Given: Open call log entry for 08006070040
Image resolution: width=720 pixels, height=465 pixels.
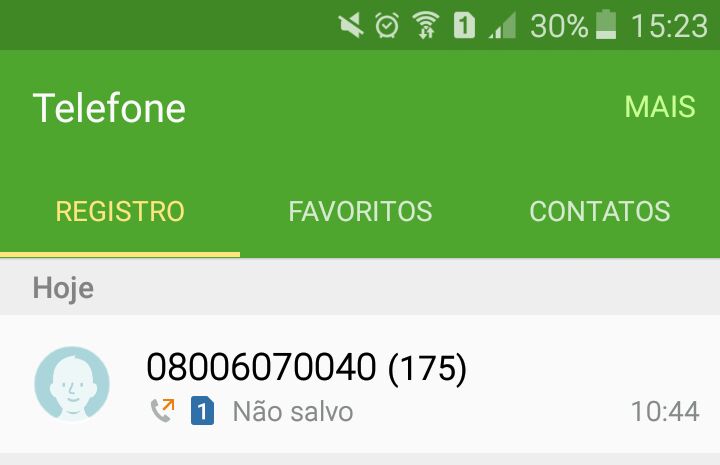Looking at the screenshot, I should click(400, 384).
